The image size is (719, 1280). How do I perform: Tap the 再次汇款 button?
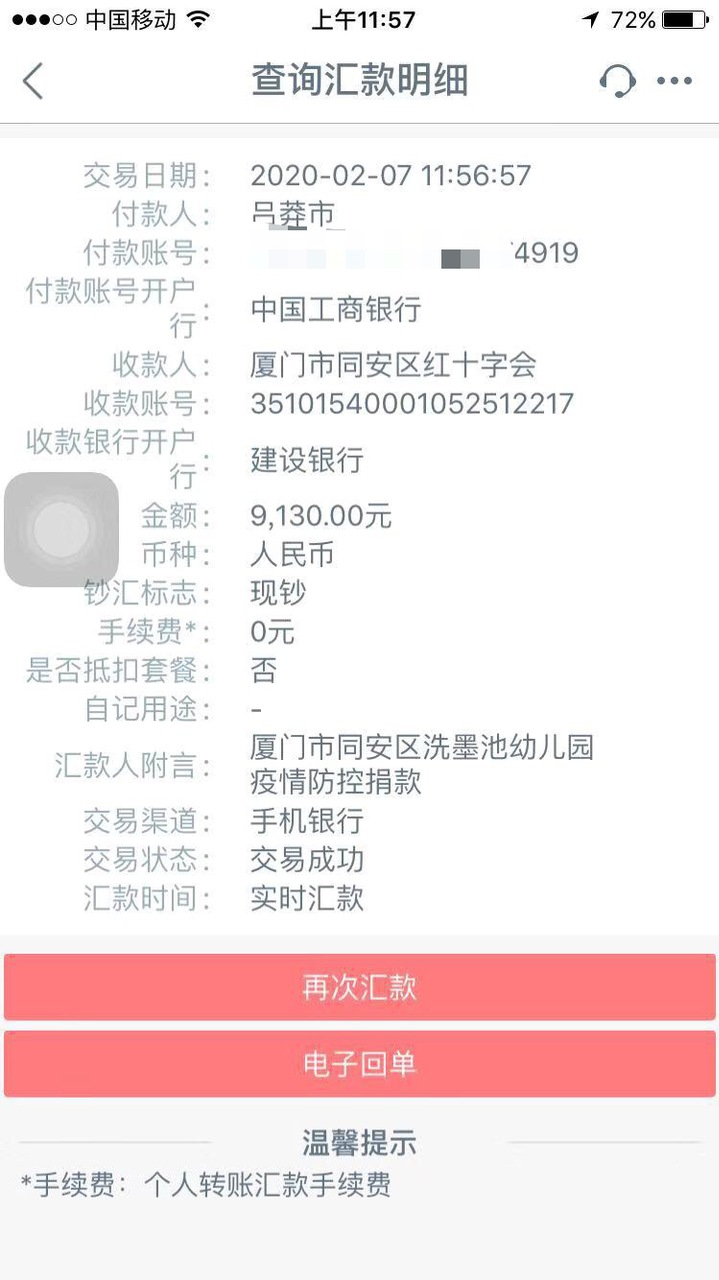pos(359,987)
